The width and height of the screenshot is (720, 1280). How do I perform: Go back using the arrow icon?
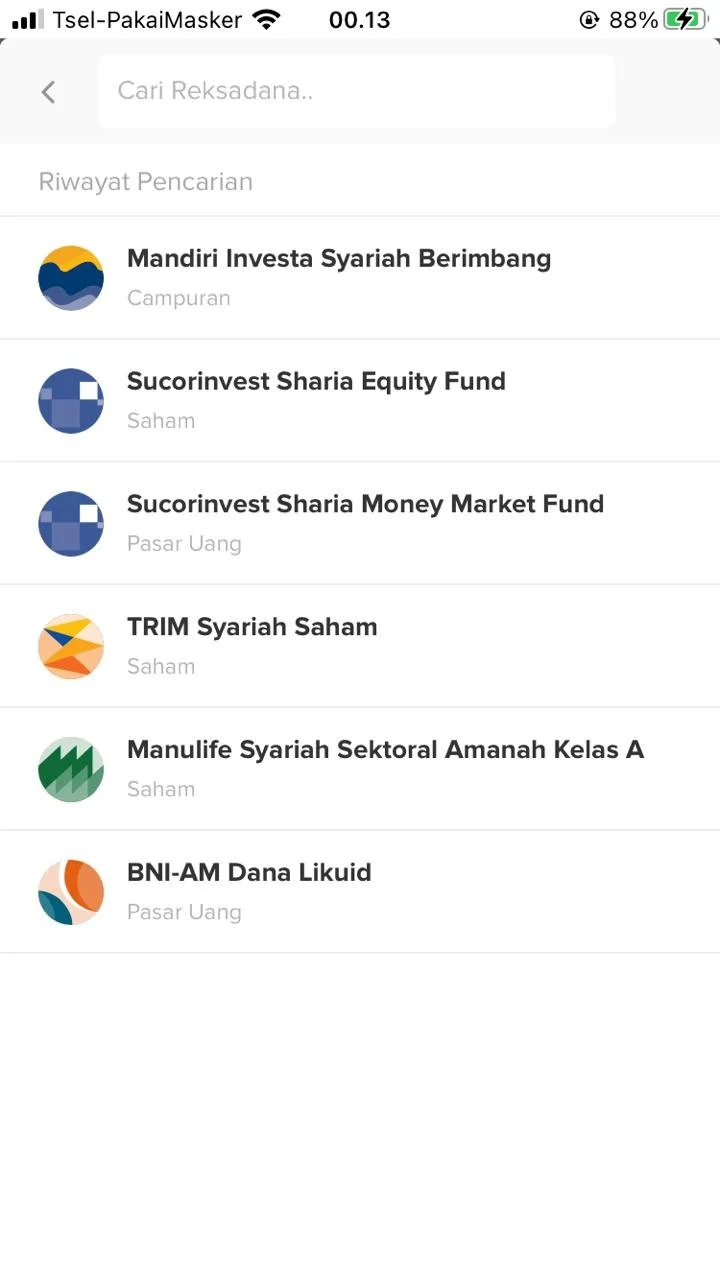pos(48,92)
